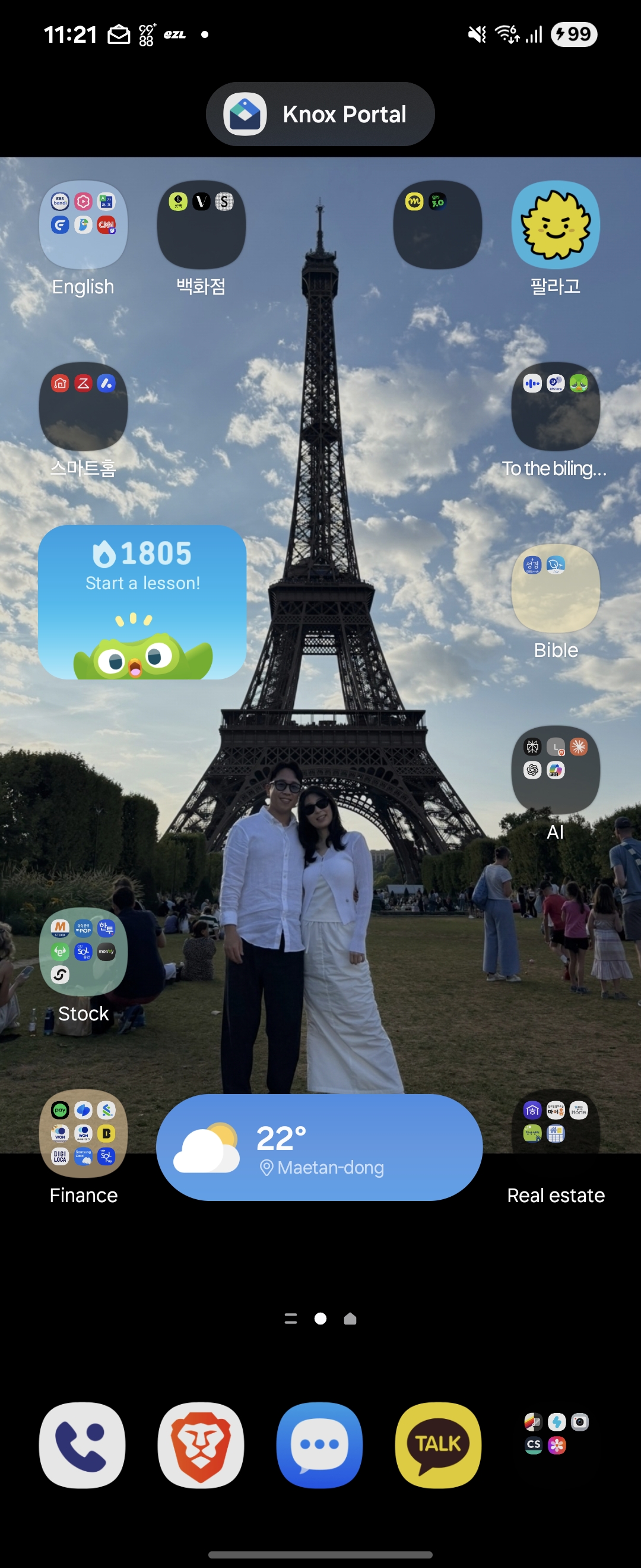Launch the Phone app from the dock
The width and height of the screenshot is (641, 1568).
[x=82, y=1445]
